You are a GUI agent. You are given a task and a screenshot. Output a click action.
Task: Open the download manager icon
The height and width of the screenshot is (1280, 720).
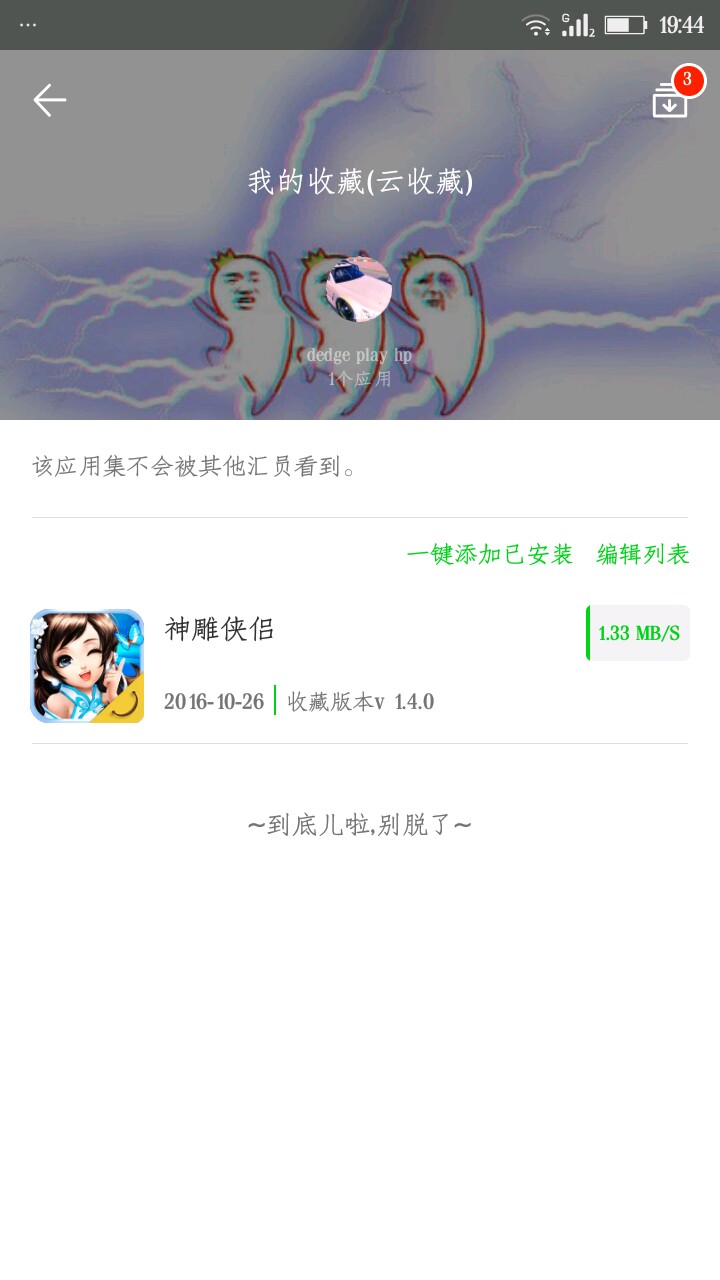click(x=671, y=101)
